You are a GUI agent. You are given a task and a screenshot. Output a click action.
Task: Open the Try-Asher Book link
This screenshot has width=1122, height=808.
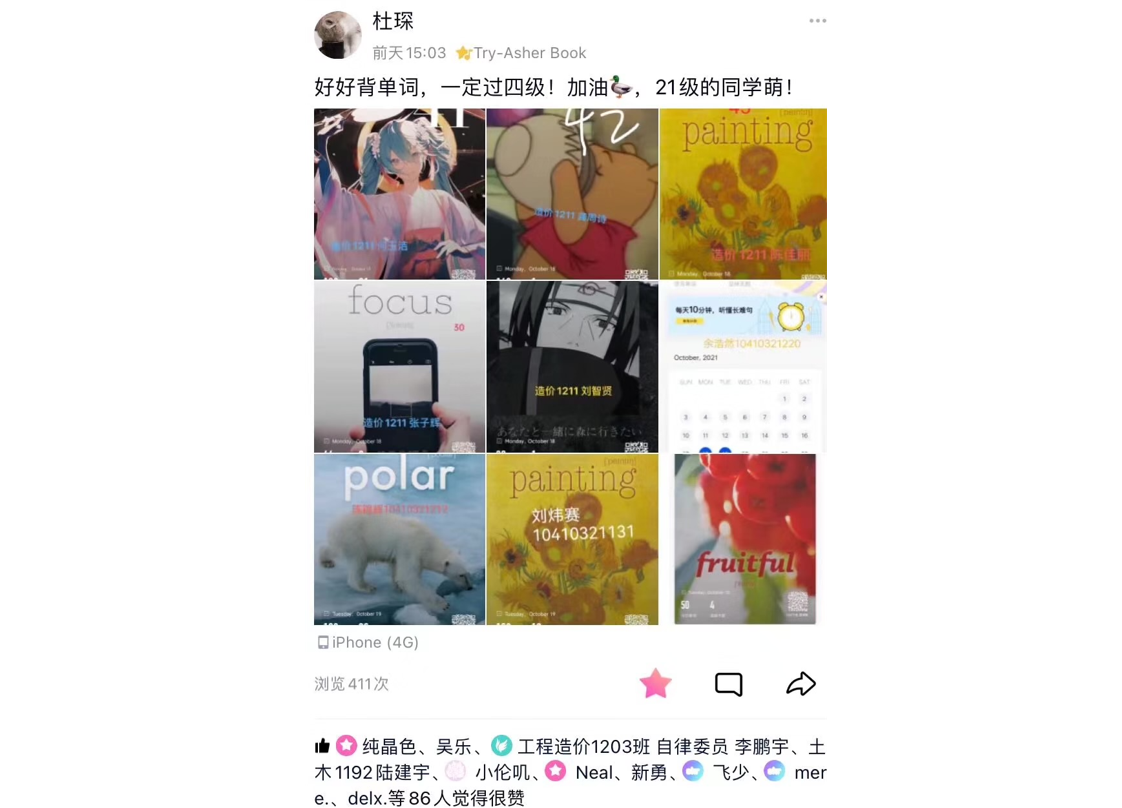pyautogui.click(x=529, y=53)
